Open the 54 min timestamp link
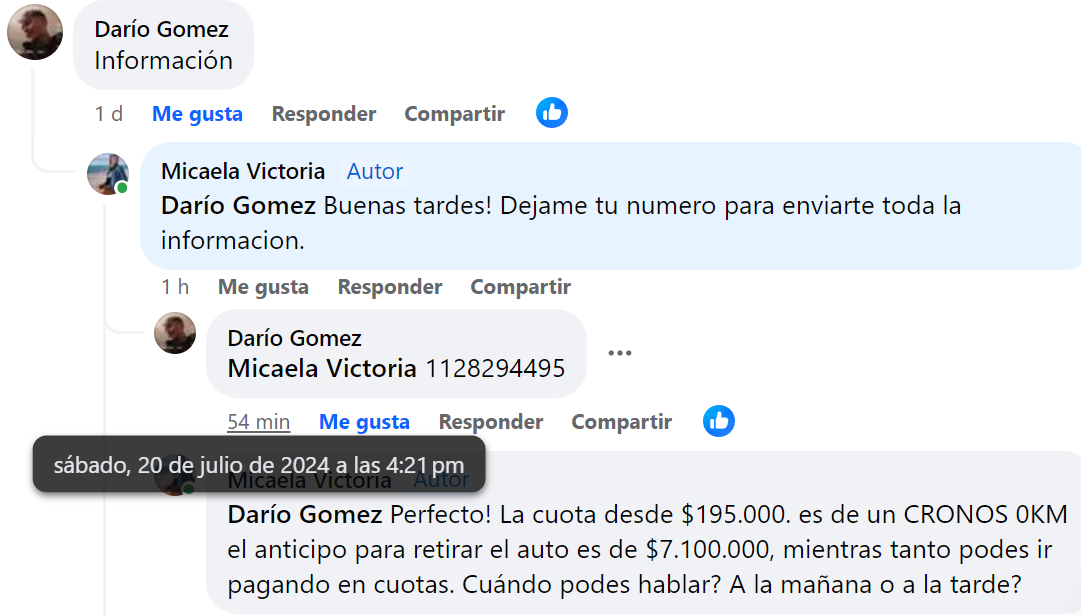 258,422
